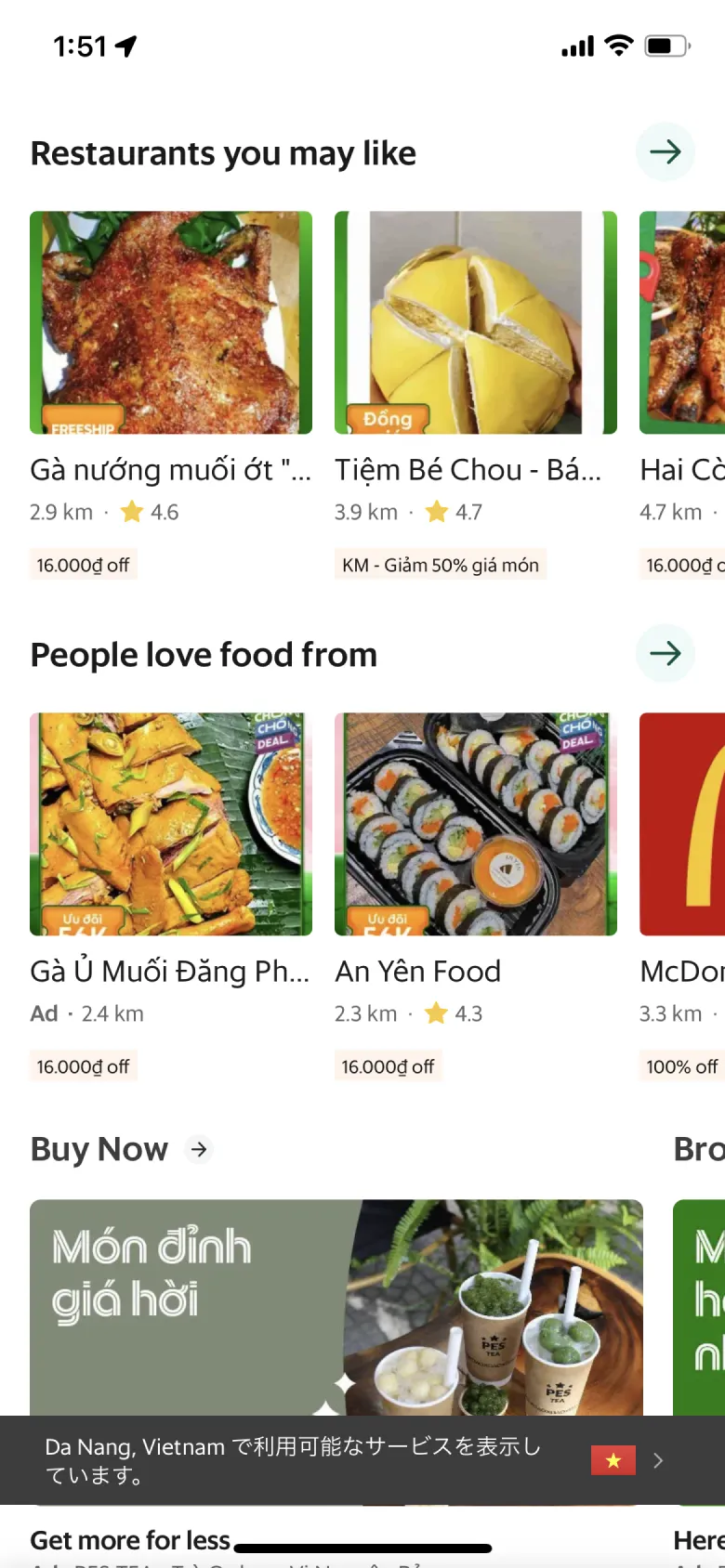This screenshot has width=725, height=1568.
Task: Open the Buy Now arrow icon
Action: (x=198, y=1149)
